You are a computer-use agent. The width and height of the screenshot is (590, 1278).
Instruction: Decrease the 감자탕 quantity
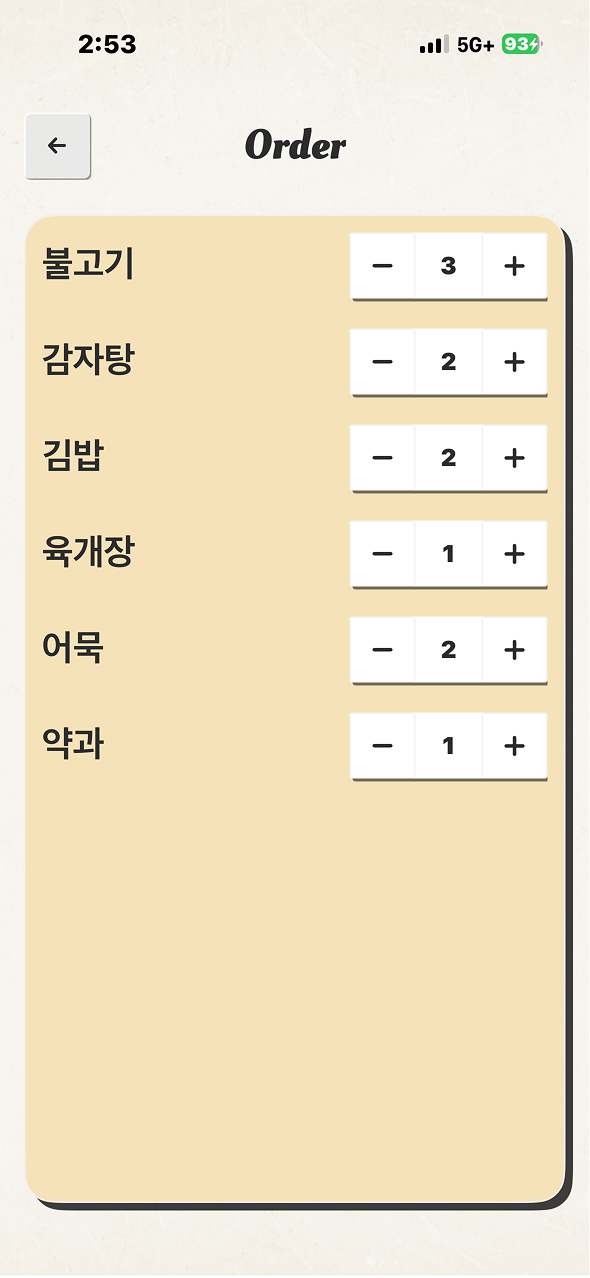(x=383, y=362)
